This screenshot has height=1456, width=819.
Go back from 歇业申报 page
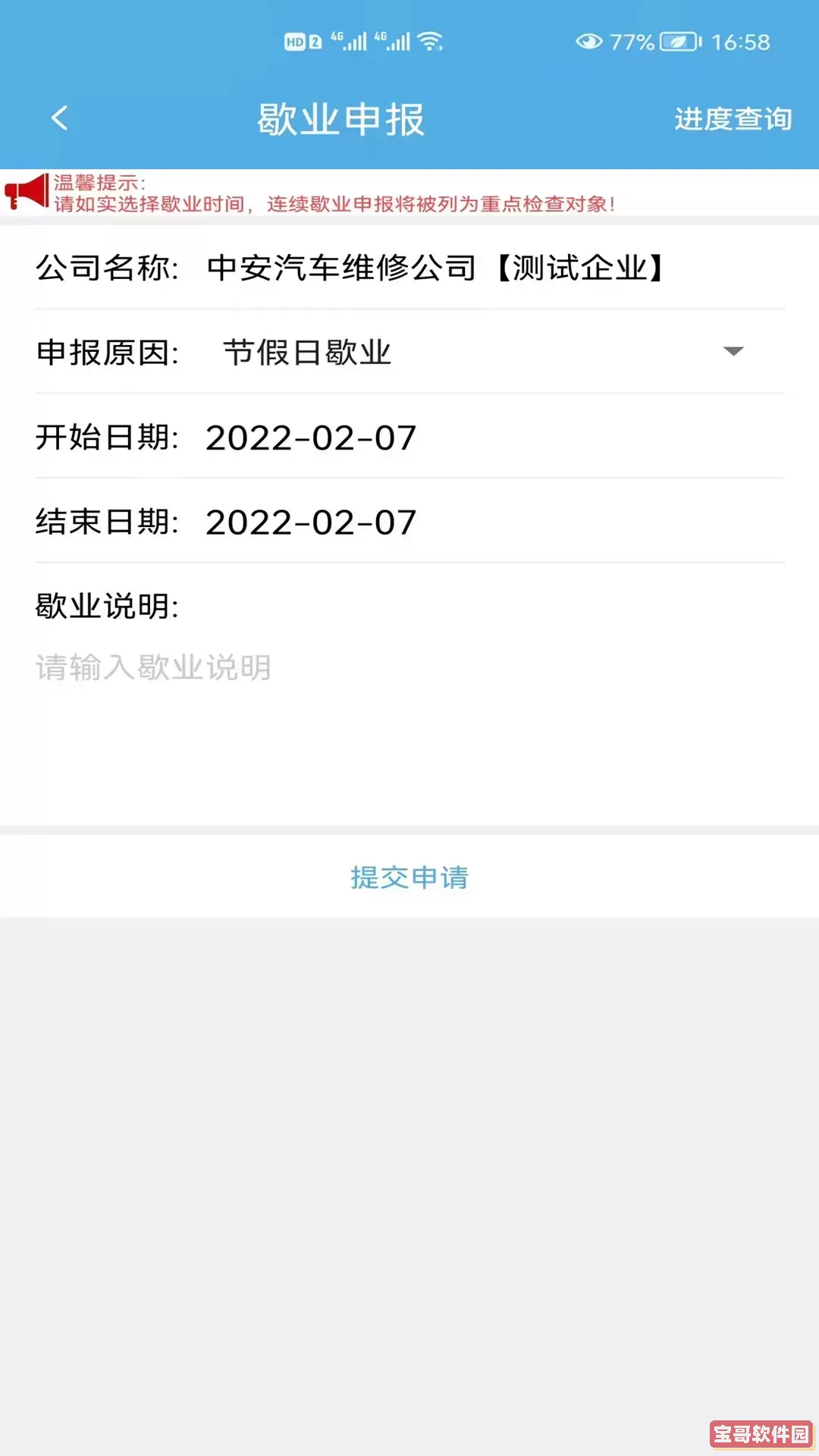pyautogui.click(x=59, y=118)
